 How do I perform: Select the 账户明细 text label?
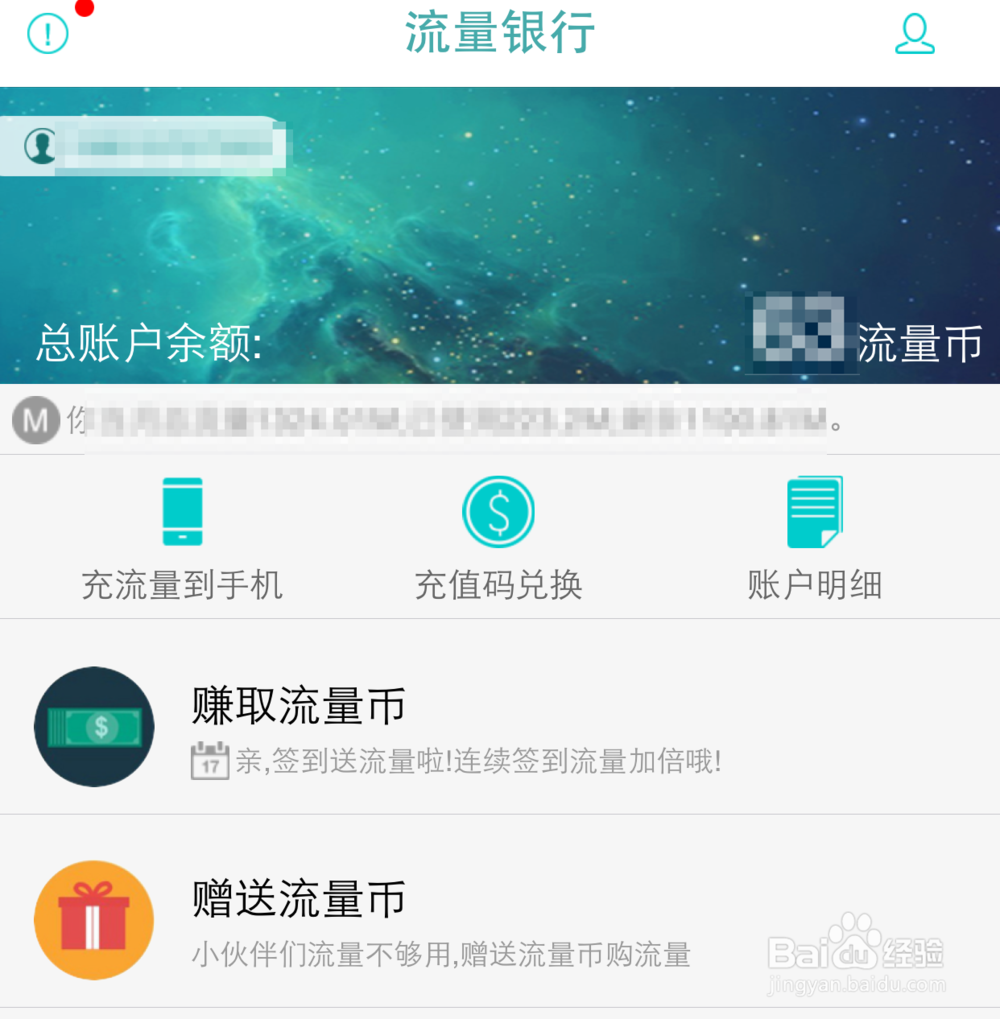pyautogui.click(x=815, y=587)
